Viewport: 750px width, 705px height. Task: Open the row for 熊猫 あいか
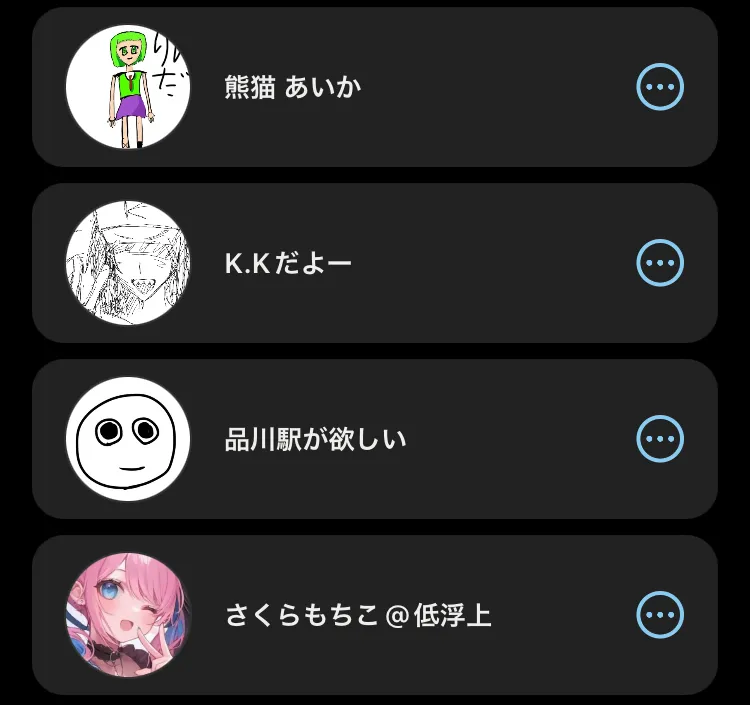pyautogui.click(x=293, y=88)
